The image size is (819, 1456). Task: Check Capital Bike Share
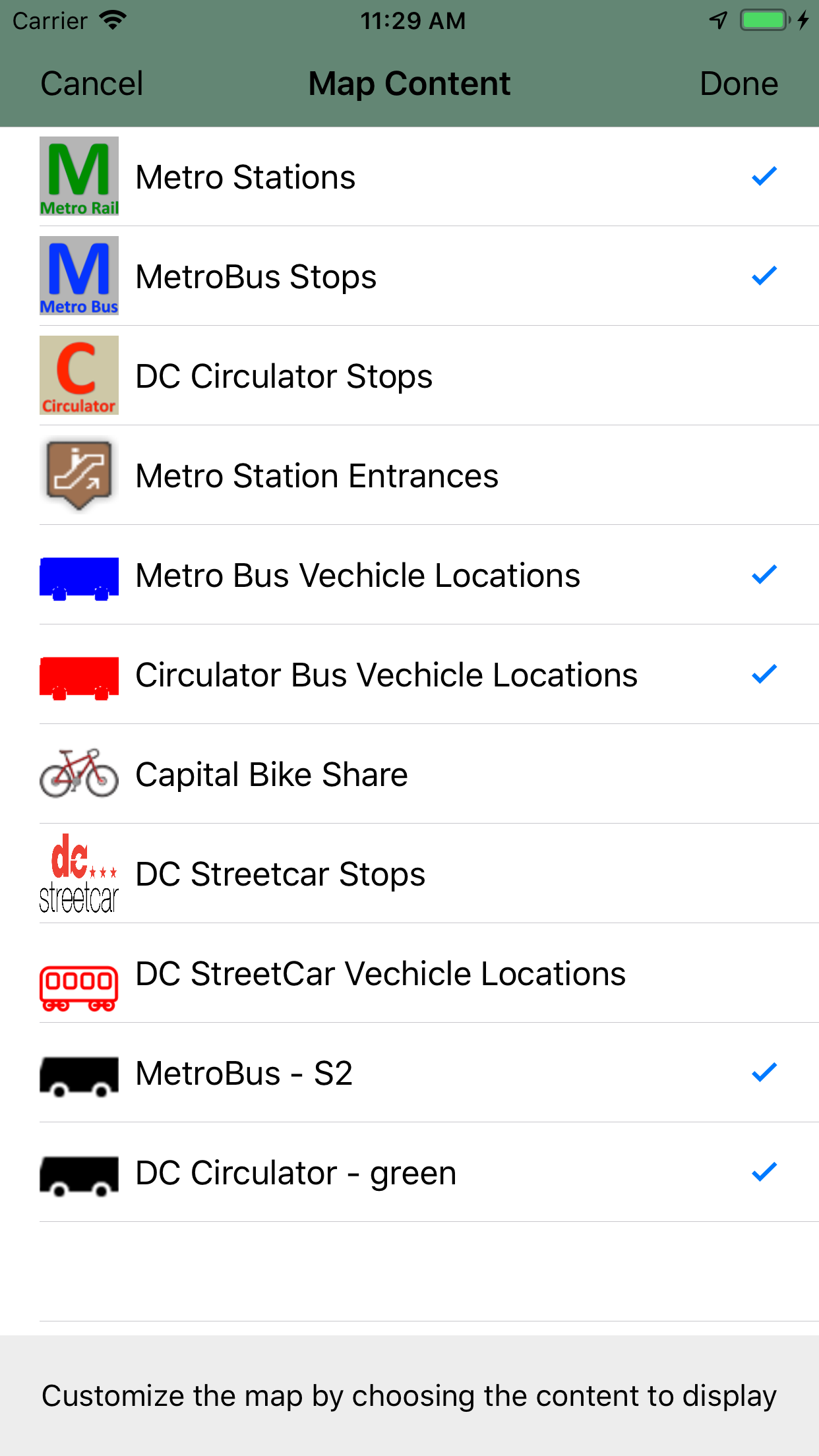click(x=409, y=774)
